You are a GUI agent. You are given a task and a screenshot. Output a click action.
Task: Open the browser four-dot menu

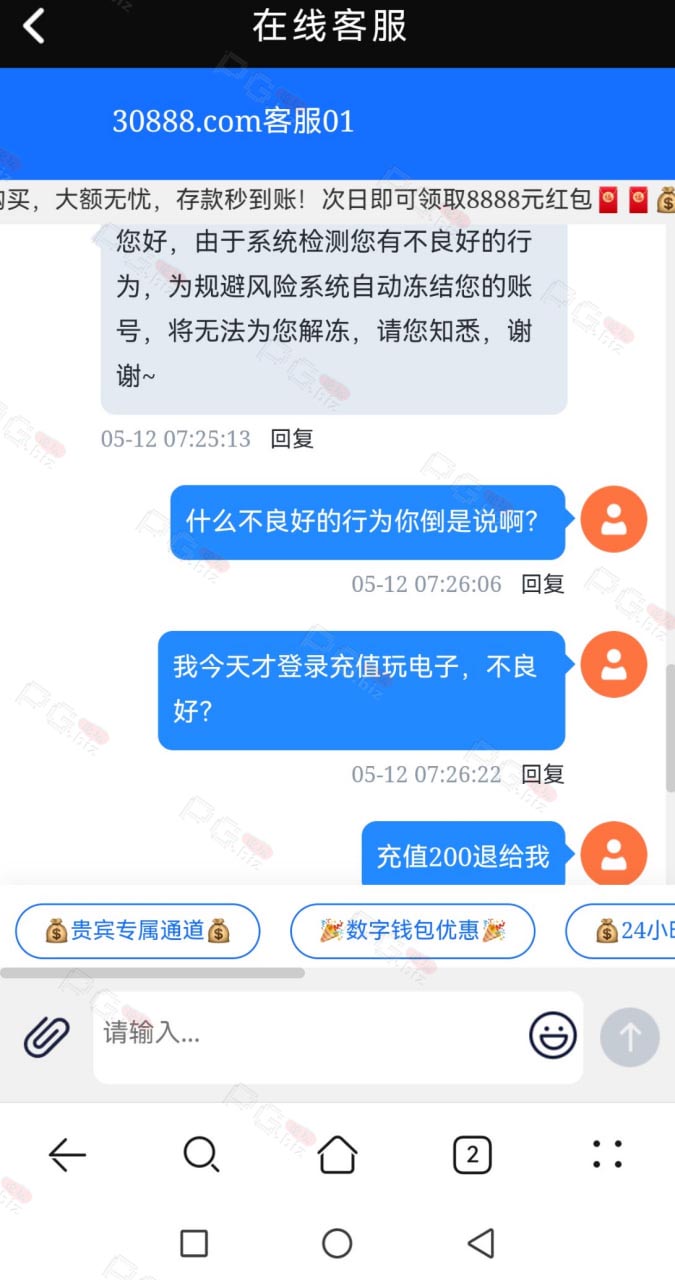607,1155
